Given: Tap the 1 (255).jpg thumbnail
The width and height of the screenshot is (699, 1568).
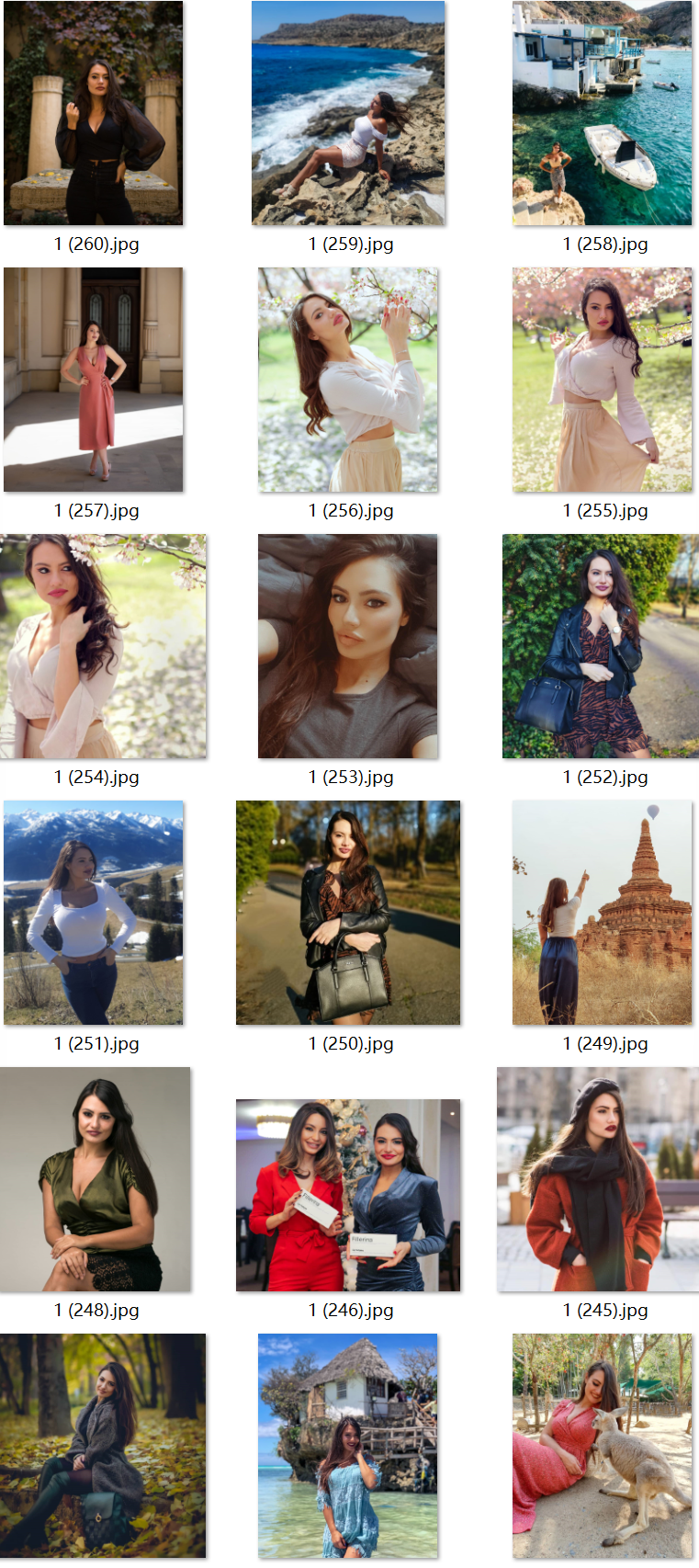Looking at the screenshot, I should click(x=602, y=380).
